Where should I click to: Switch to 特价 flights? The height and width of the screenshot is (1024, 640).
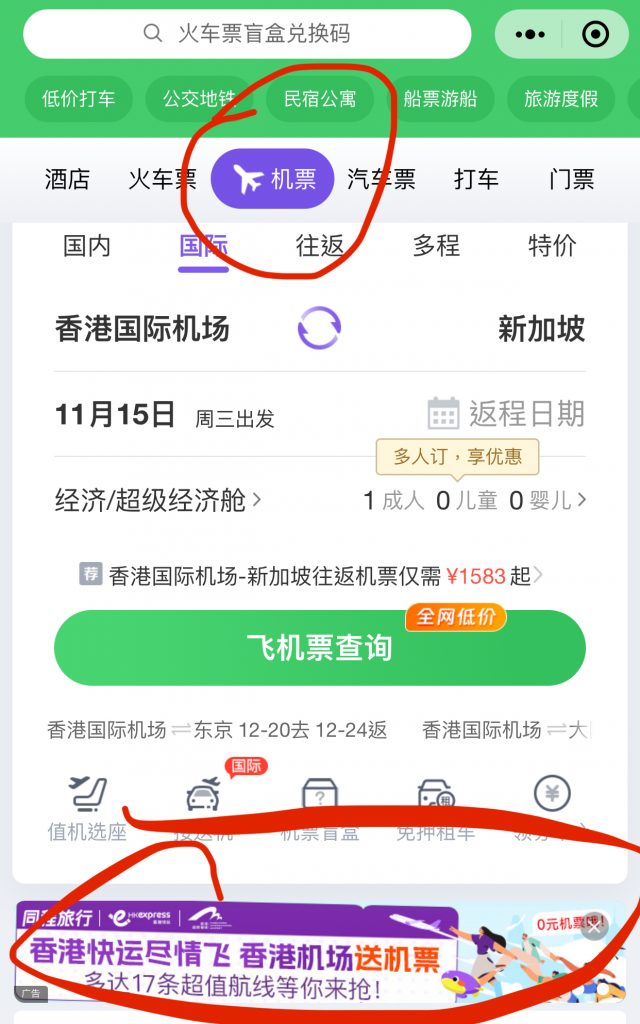coord(552,246)
